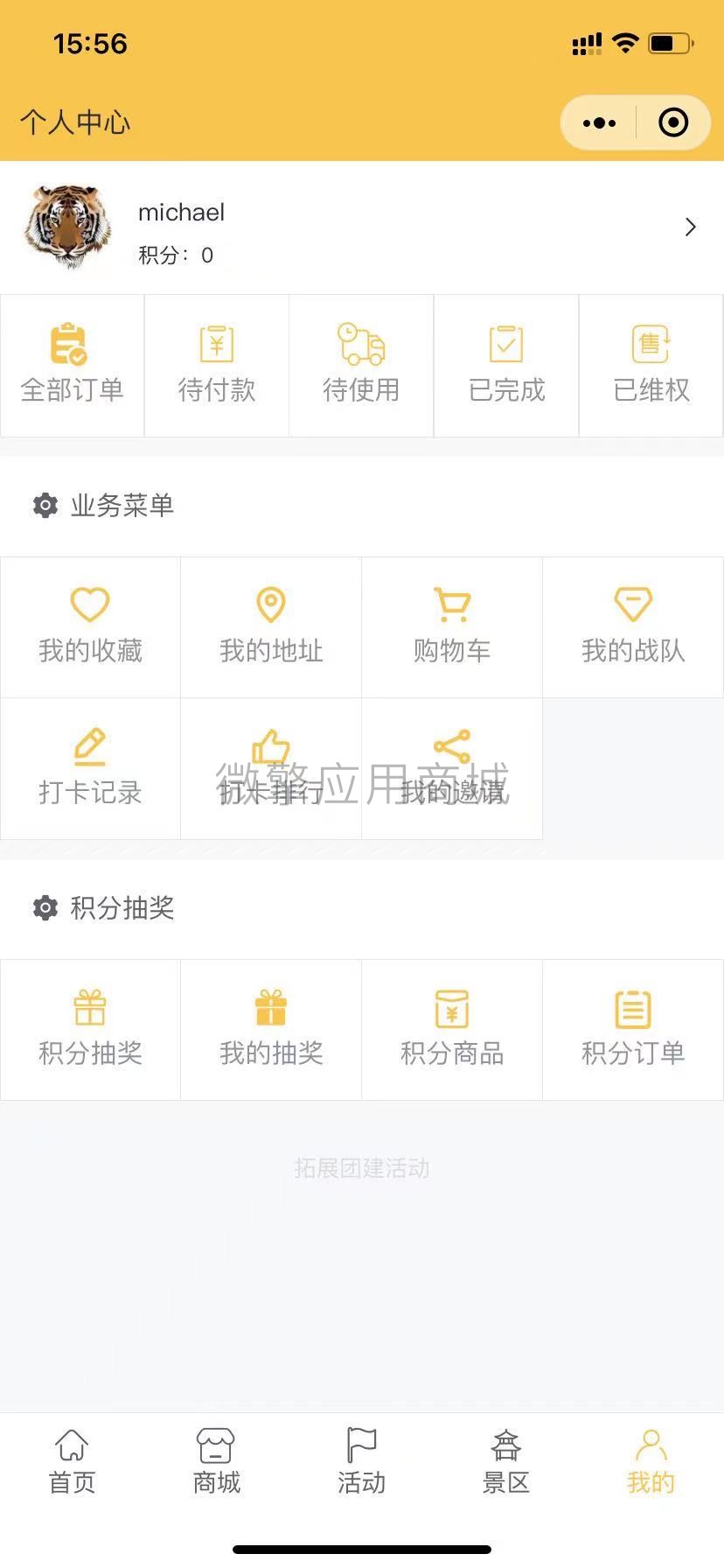
Task: Switch to the 商城 tab
Action: pyautogui.click(x=216, y=1461)
